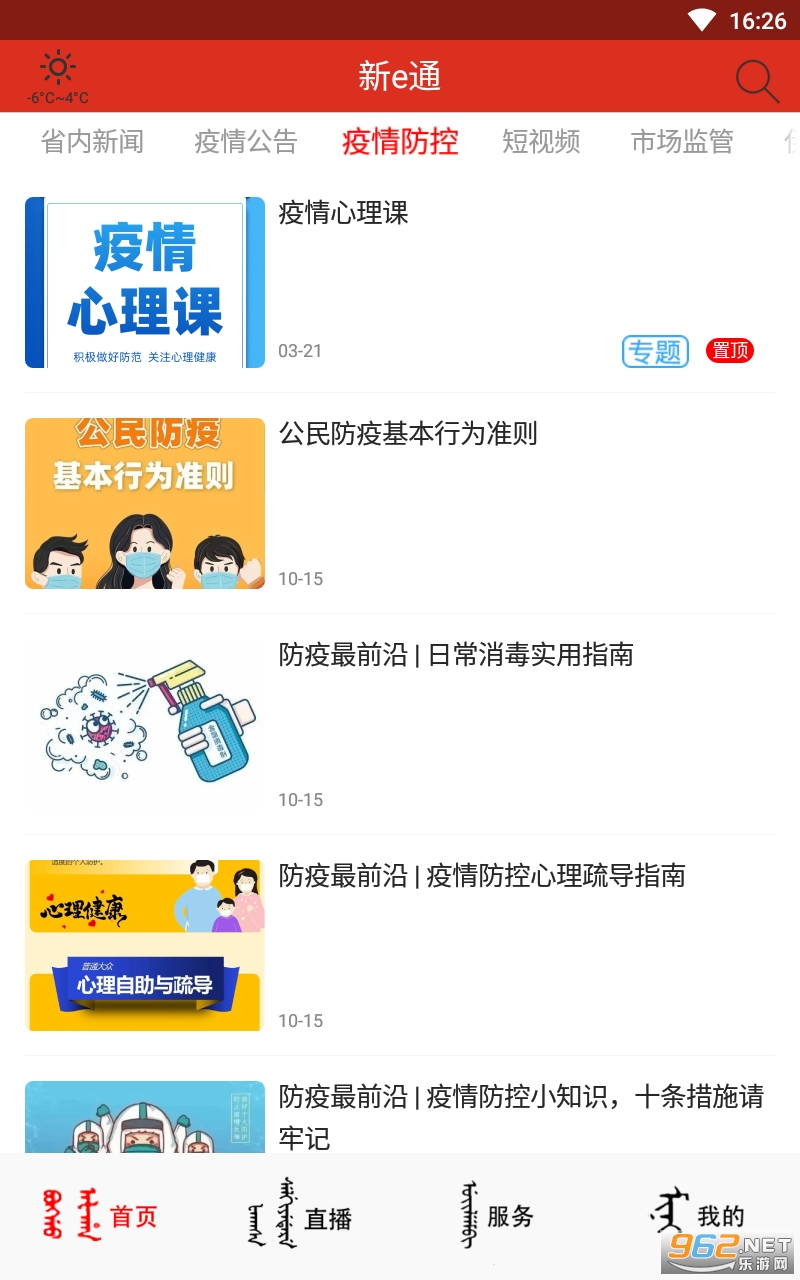800x1280 pixels.
Task: Switch to the 短视频 tab
Action: click(541, 142)
